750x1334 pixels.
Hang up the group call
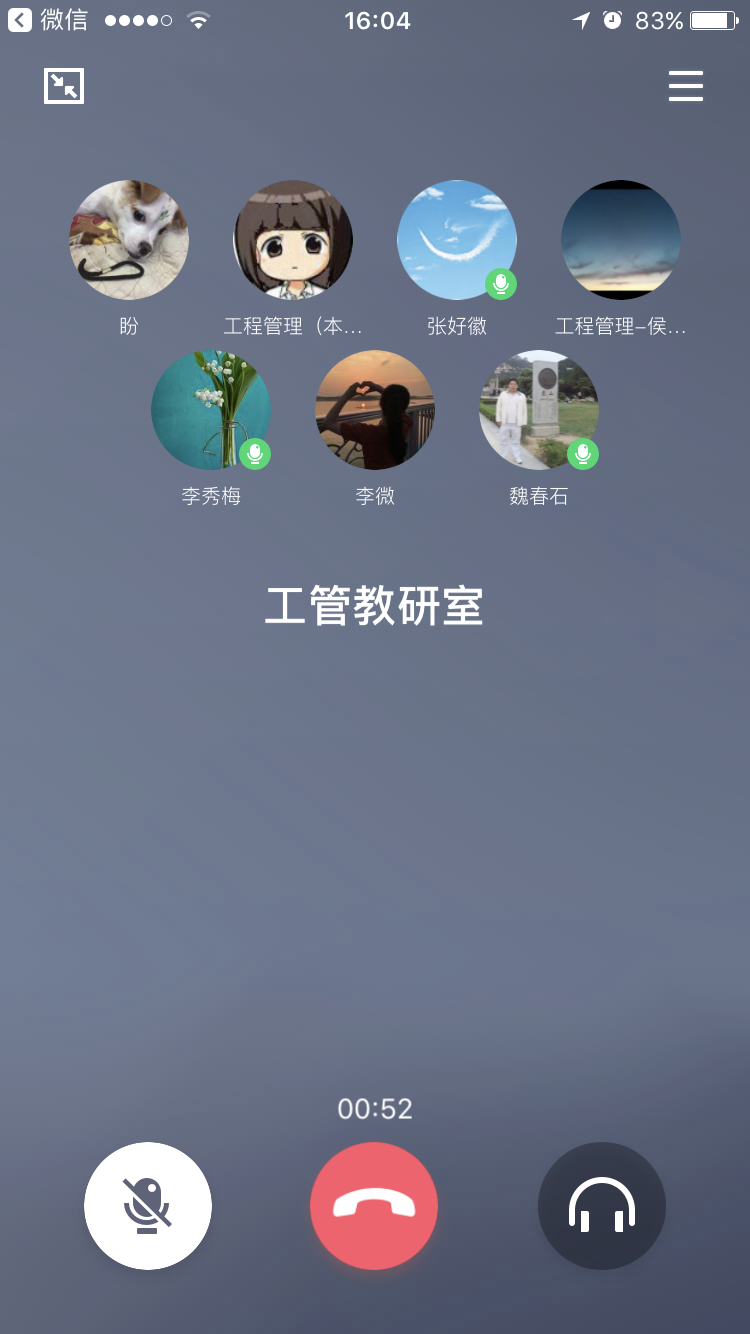click(374, 1205)
